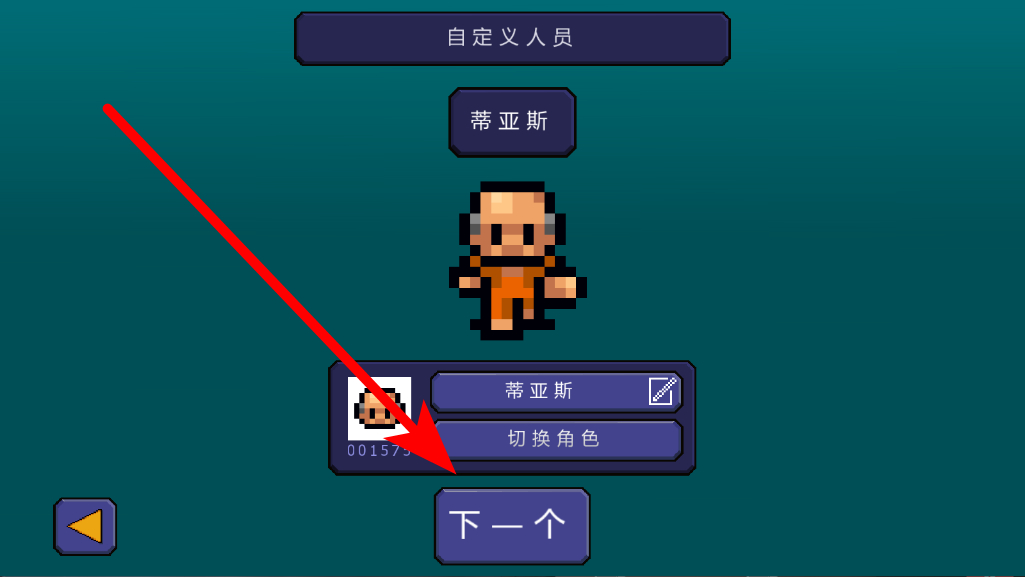Go back with the orange arrow
The width and height of the screenshot is (1025, 577).
[x=85, y=526]
